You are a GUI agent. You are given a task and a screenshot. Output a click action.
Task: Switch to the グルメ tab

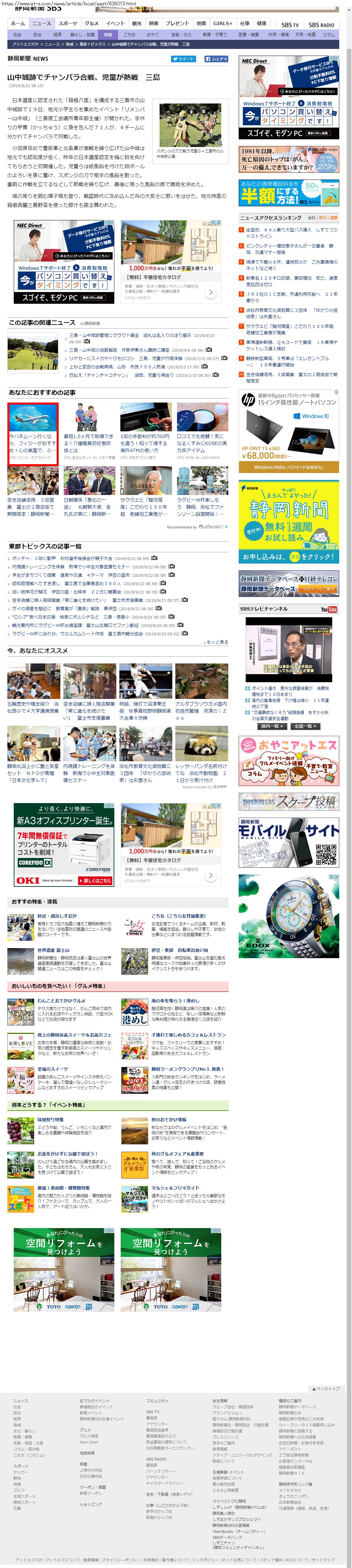[91, 24]
